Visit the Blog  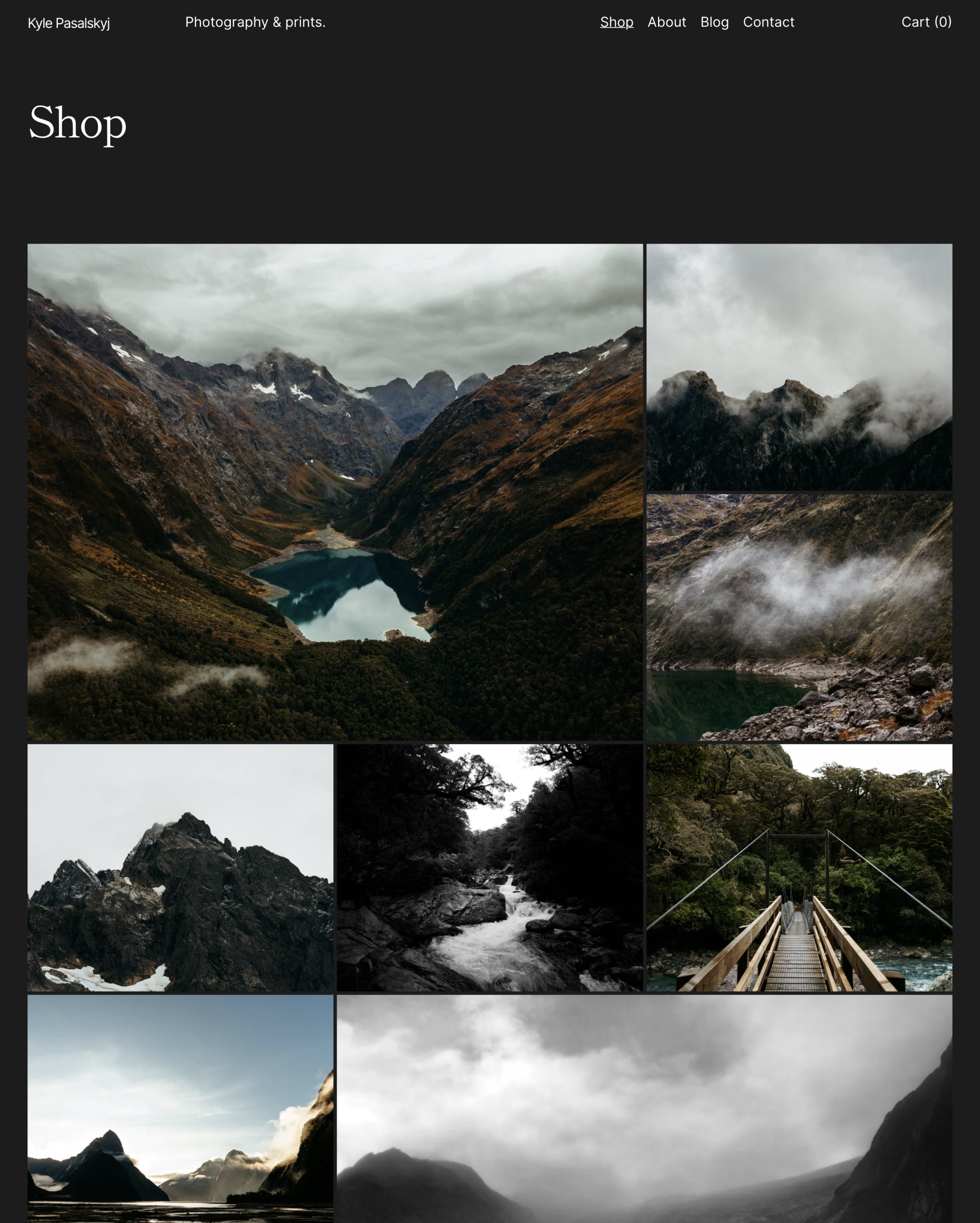pyautogui.click(x=714, y=22)
